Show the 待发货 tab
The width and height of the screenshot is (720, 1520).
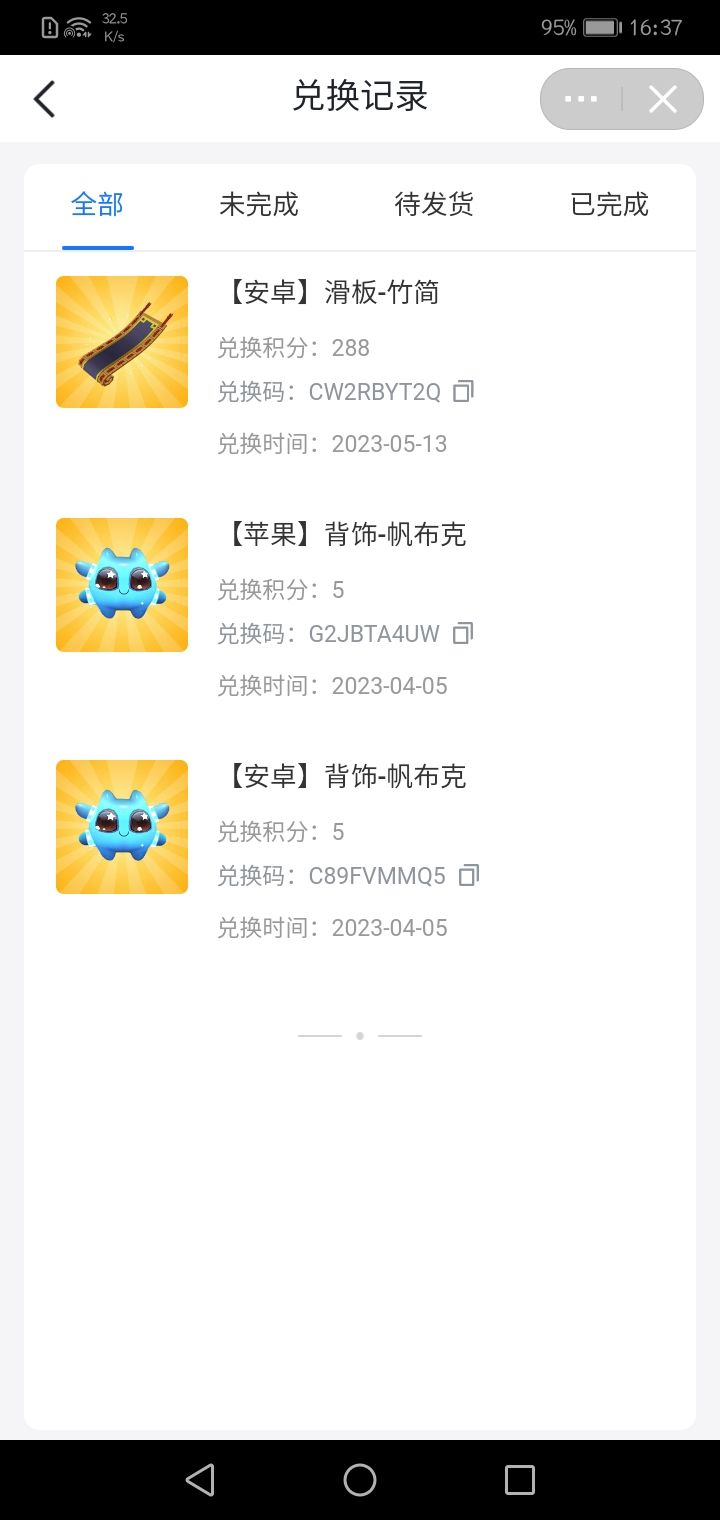point(434,205)
